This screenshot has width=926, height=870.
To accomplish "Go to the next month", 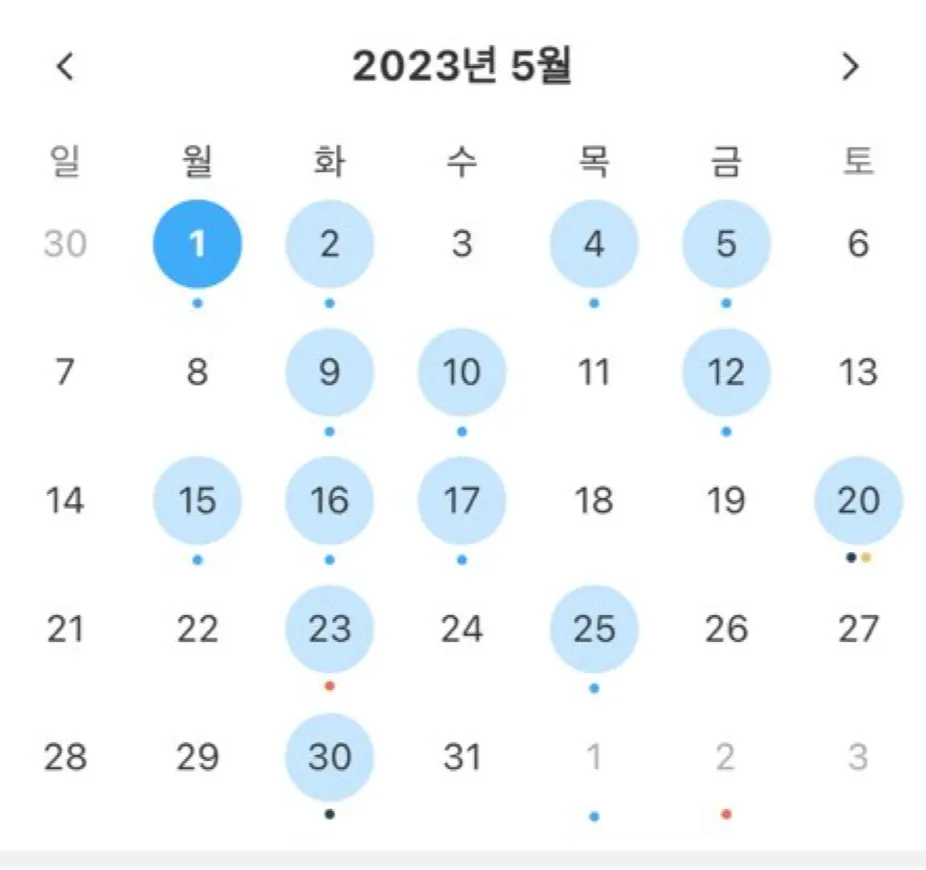I will click(x=850, y=67).
